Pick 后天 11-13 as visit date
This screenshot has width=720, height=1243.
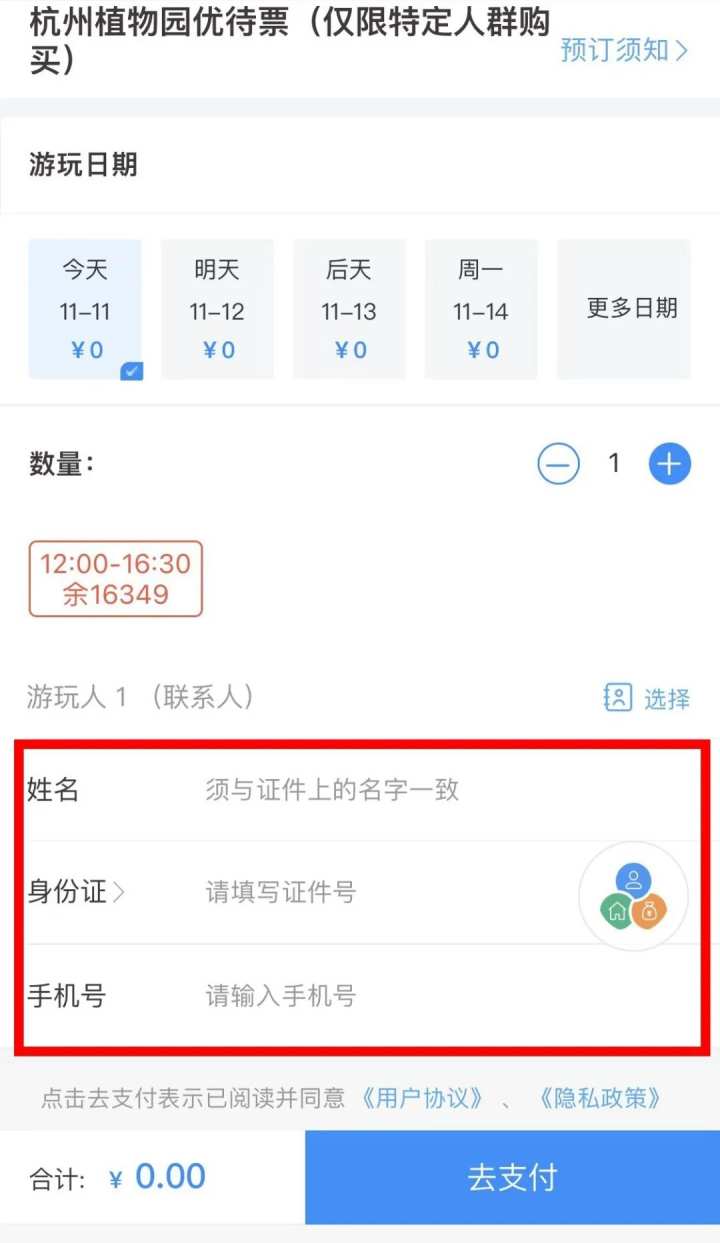click(x=349, y=309)
